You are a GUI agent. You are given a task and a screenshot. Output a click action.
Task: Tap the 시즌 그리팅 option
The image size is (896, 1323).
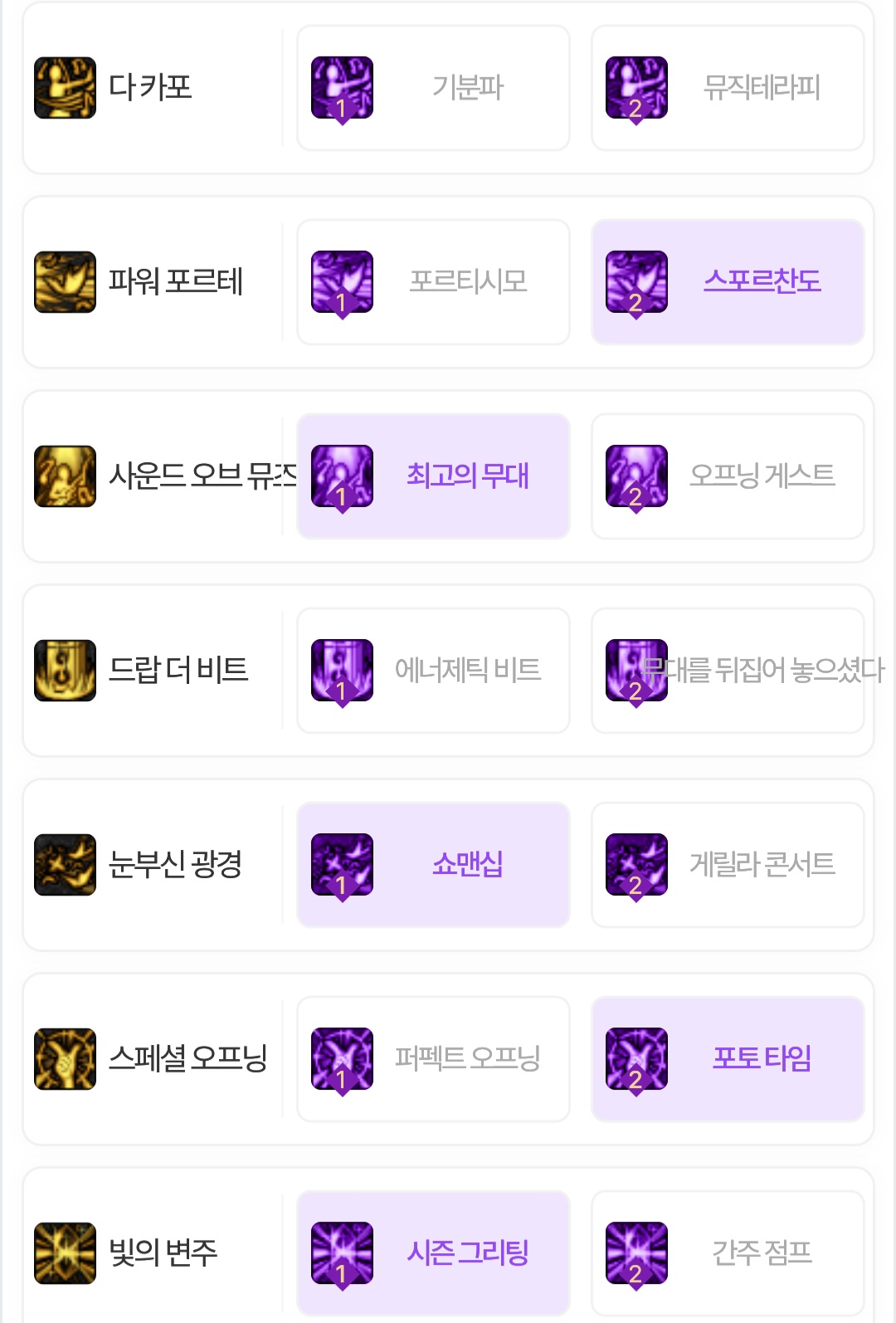(433, 1253)
